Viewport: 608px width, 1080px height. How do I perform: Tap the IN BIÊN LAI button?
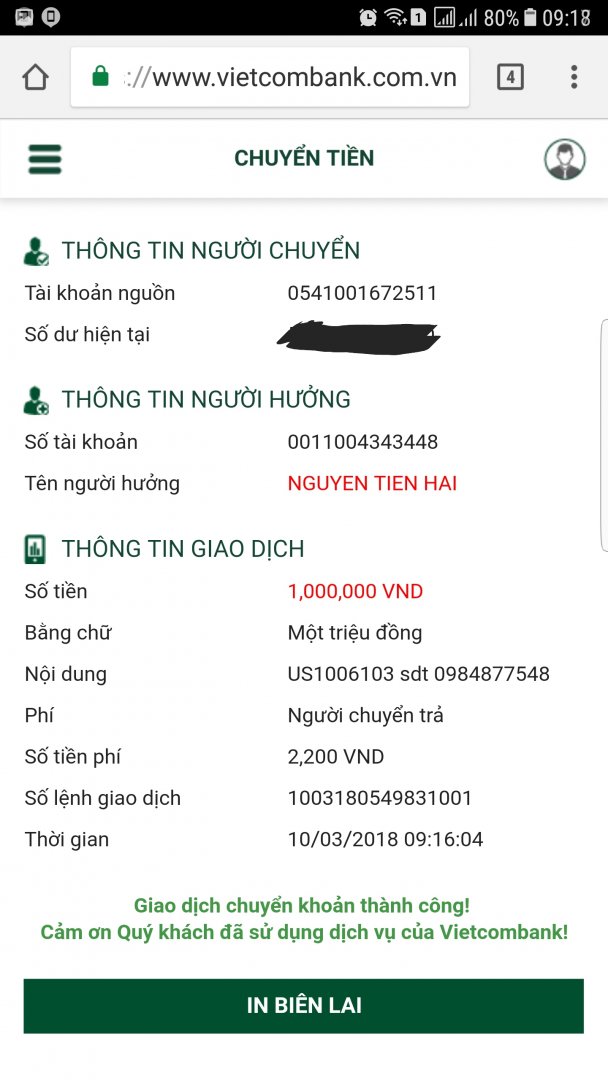pyautogui.click(x=304, y=1006)
